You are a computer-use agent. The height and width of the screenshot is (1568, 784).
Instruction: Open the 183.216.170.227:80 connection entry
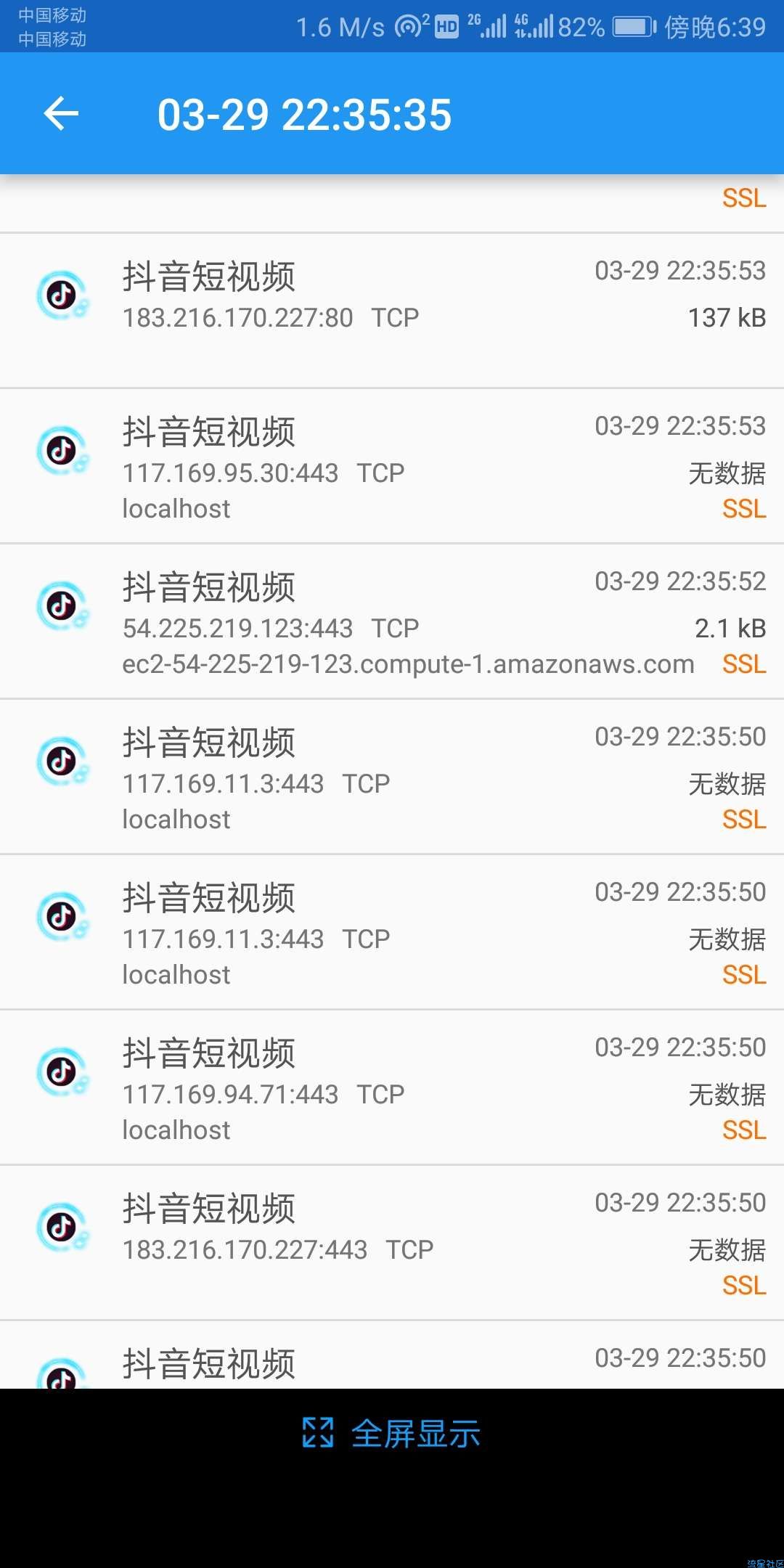(392, 310)
